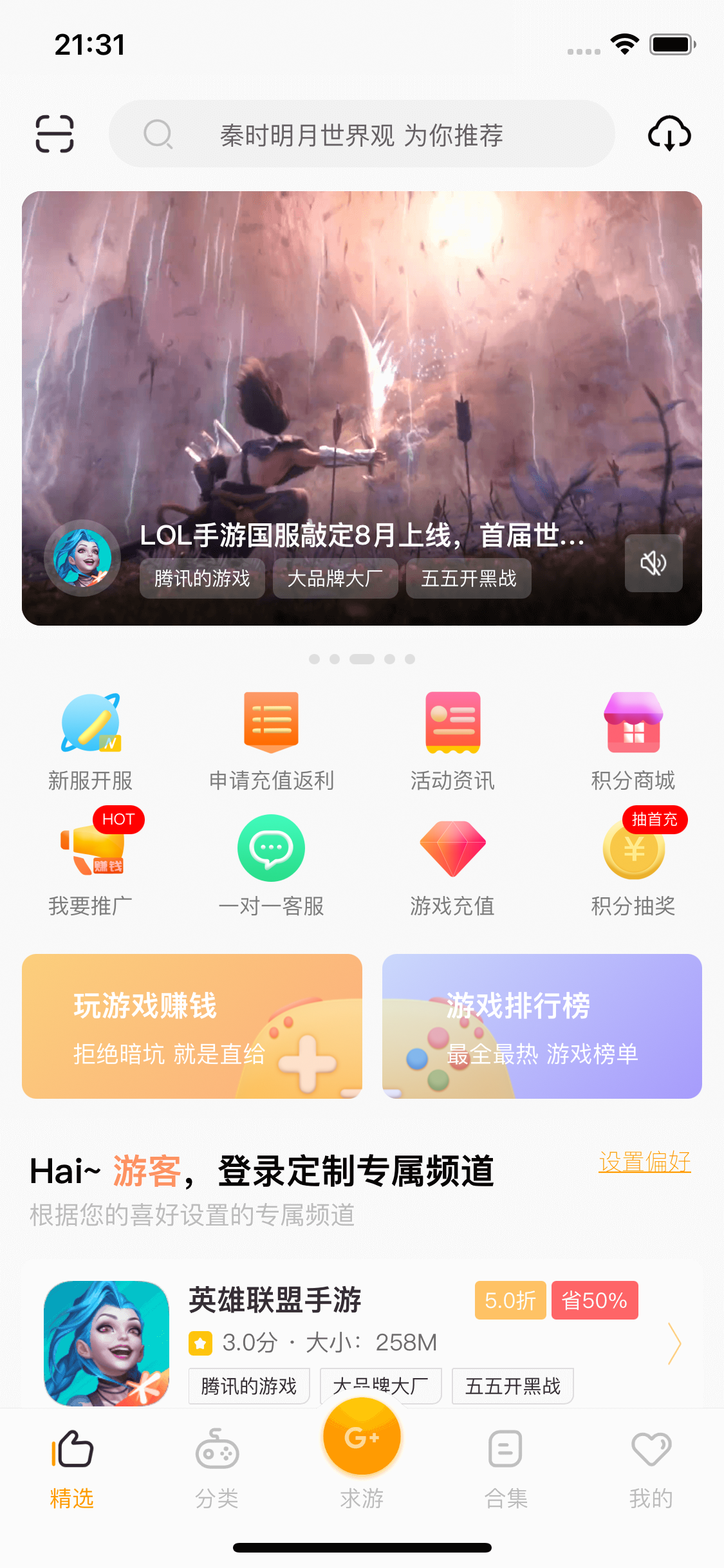Image resolution: width=724 pixels, height=1568 pixels.
Task: Open the 玩游戏赚钱 card
Action: (x=192, y=1026)
